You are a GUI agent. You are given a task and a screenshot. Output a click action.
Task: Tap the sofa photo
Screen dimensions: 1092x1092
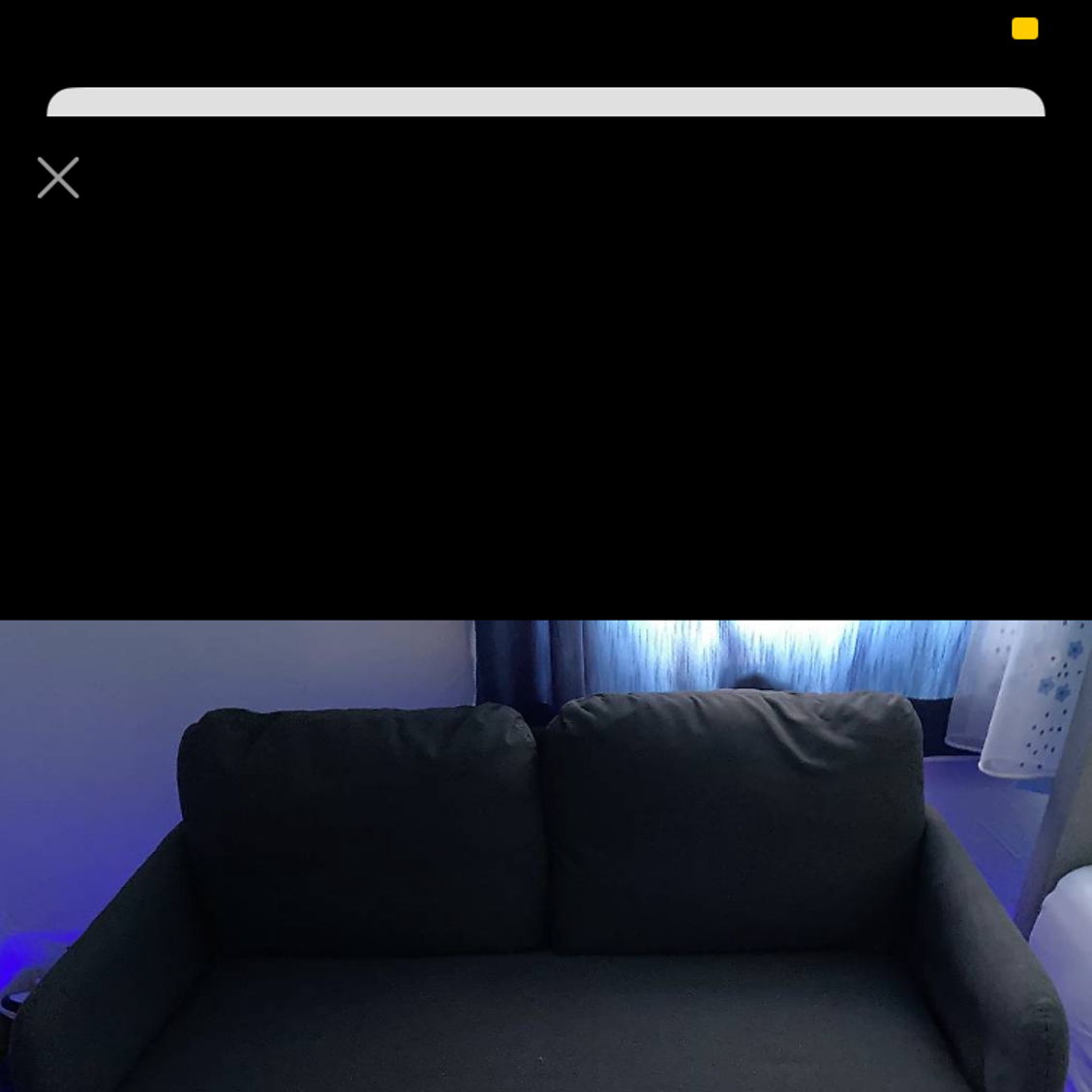pos(546,856)
